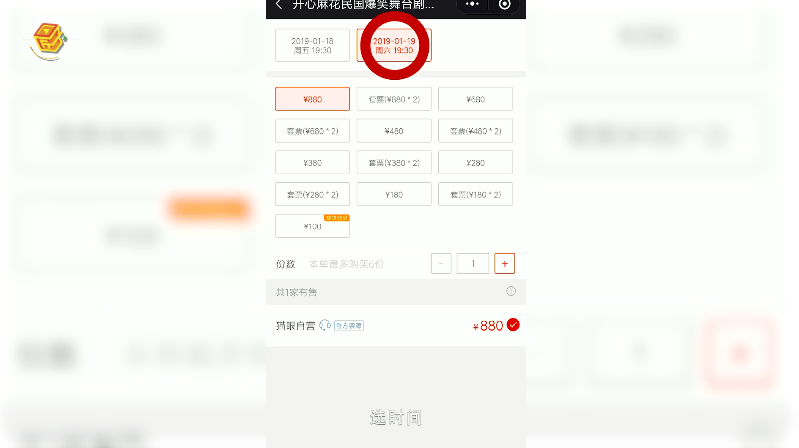Choose the package ticket ¥380*2

point(394,162)
